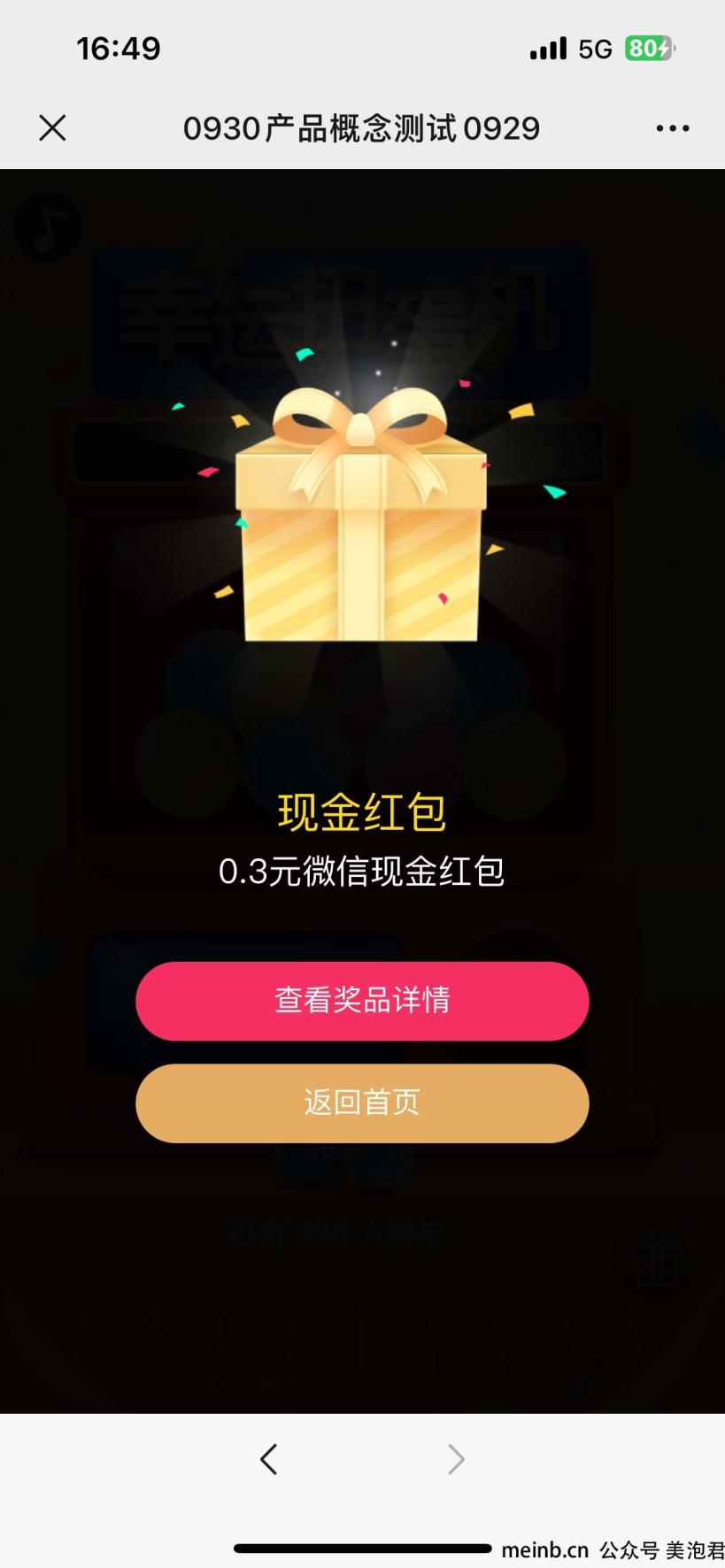Go back with the browser back arrow

(x=269, y=1459)
